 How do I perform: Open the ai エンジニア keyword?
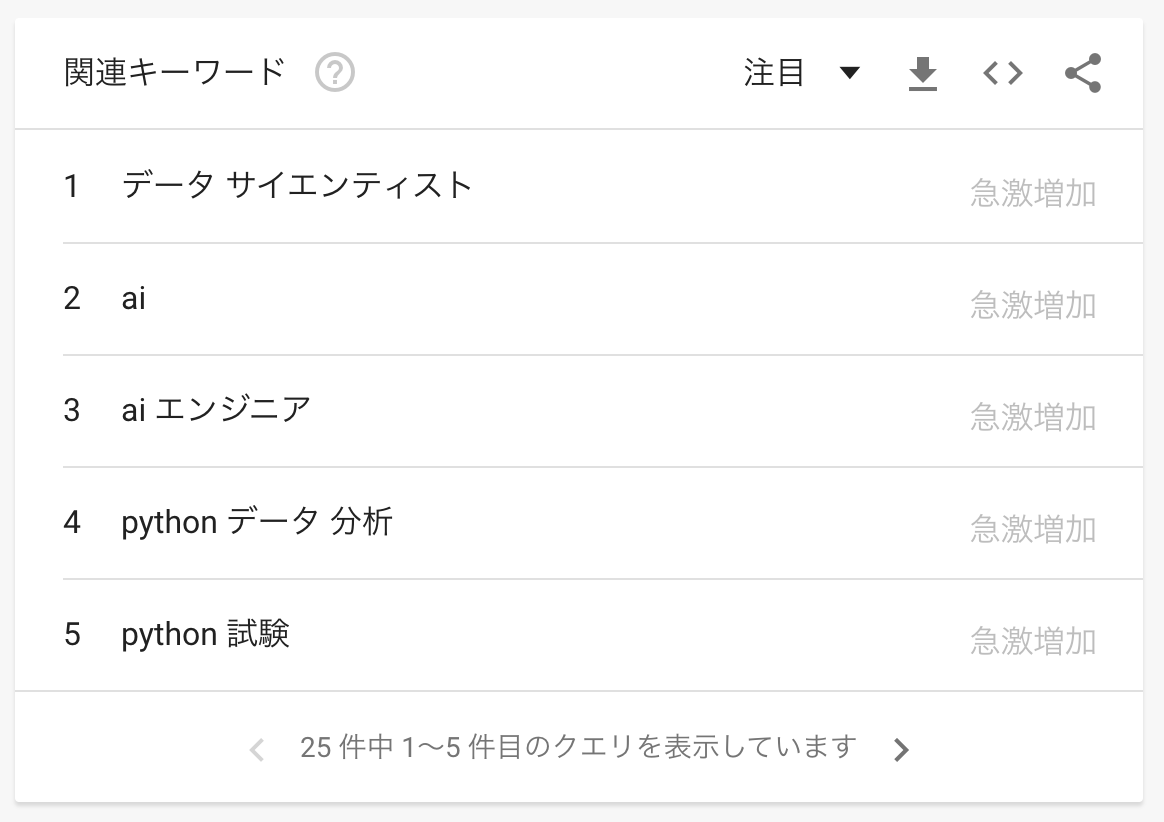[x=216, y=411]
